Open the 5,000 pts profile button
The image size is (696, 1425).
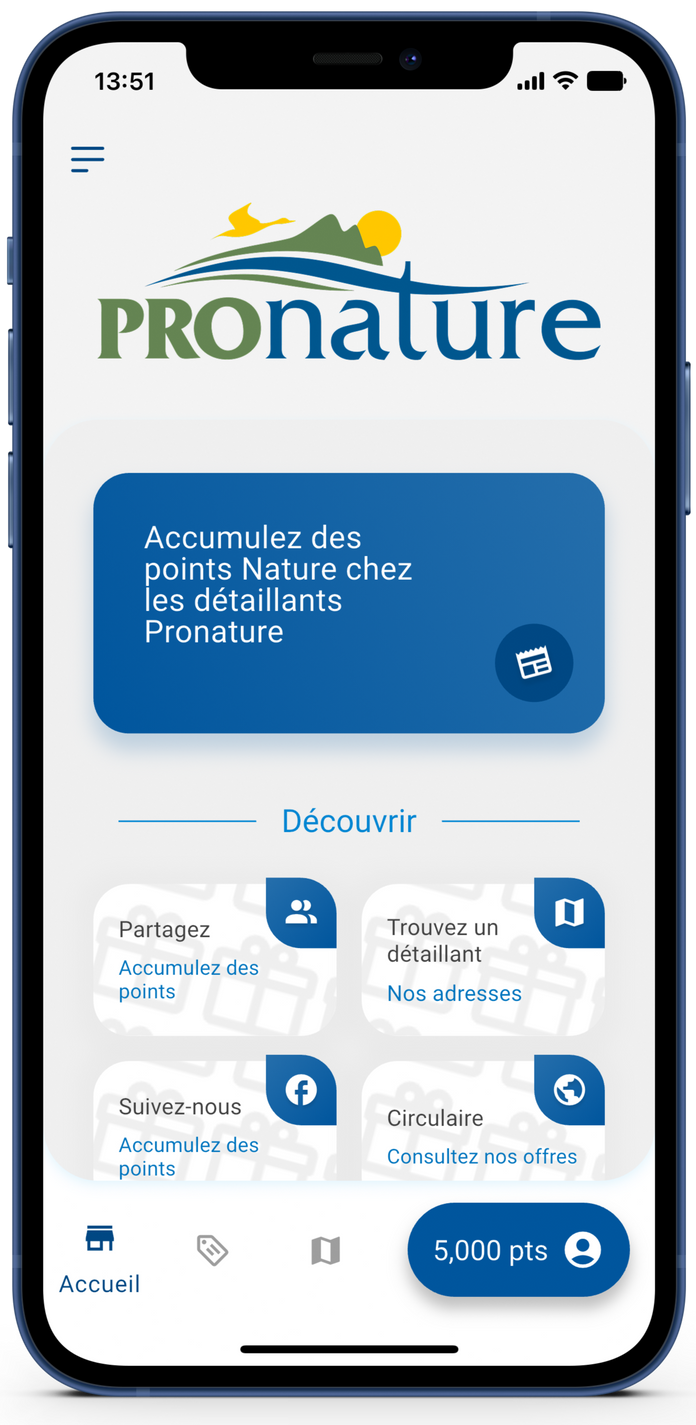point(518,1250)
